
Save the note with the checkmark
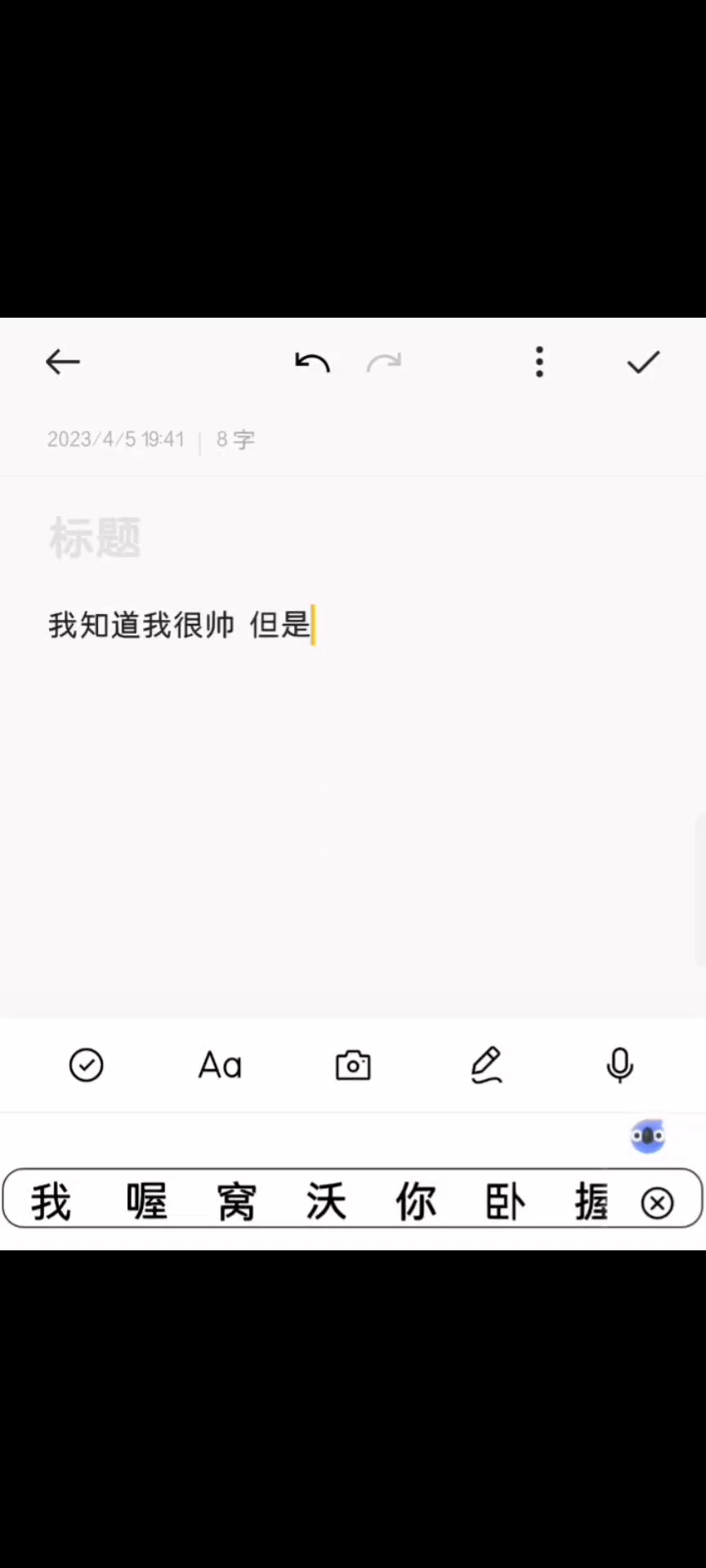click(643, 362)
